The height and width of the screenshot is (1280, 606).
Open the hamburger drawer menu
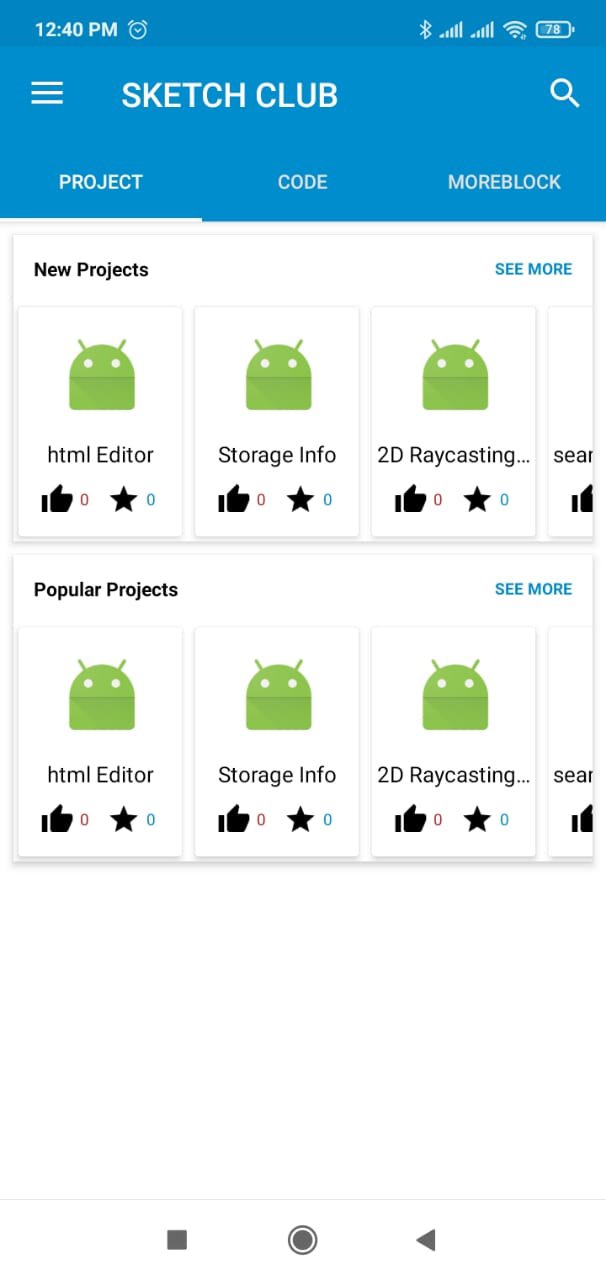tap(47, 94)
